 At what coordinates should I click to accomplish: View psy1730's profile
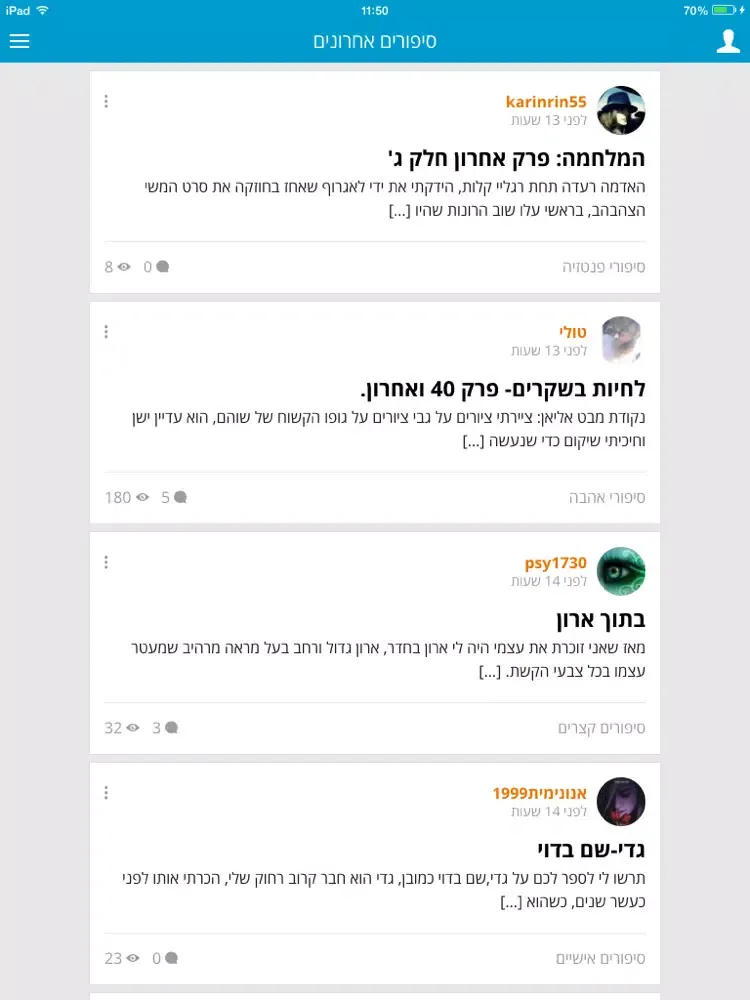[556, 563]
